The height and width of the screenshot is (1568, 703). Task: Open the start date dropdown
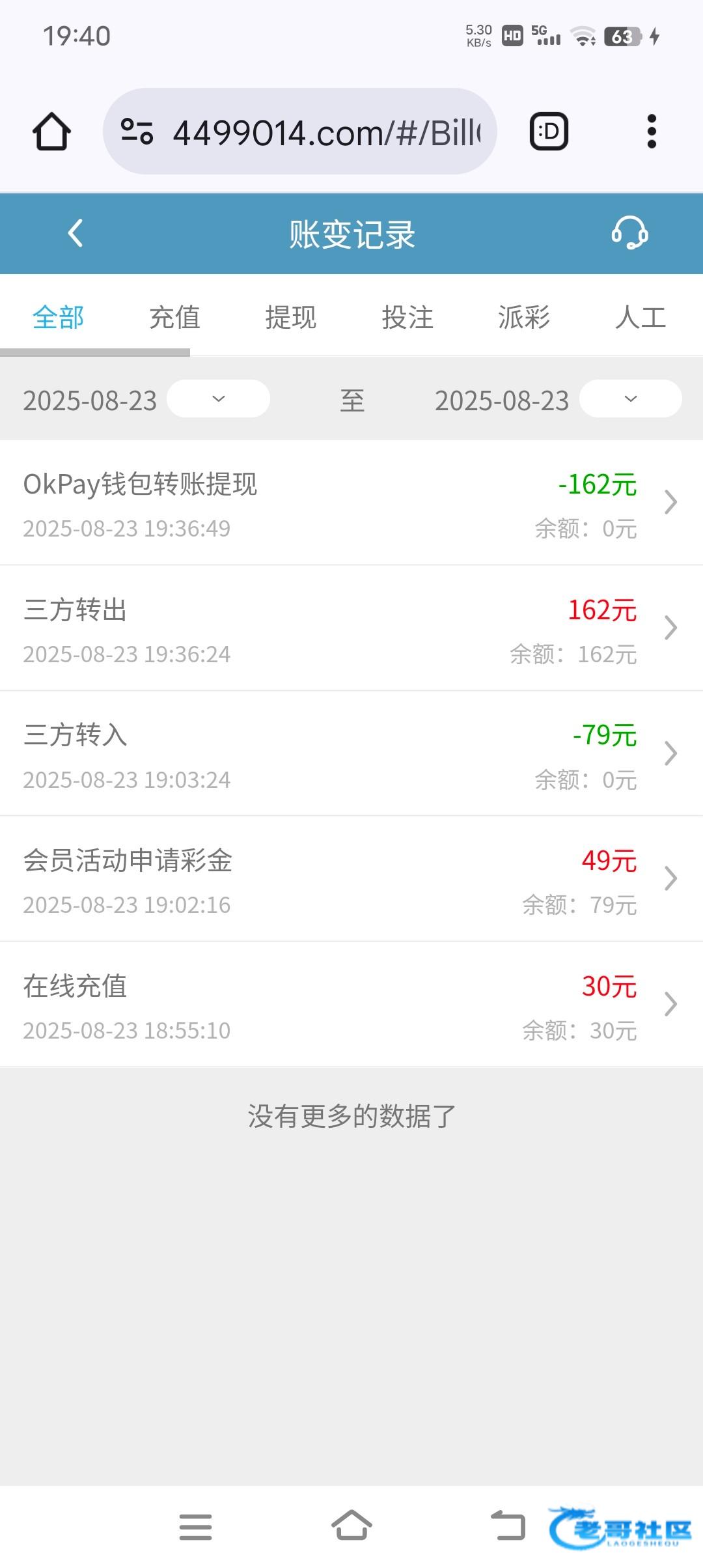coord(218,399)
